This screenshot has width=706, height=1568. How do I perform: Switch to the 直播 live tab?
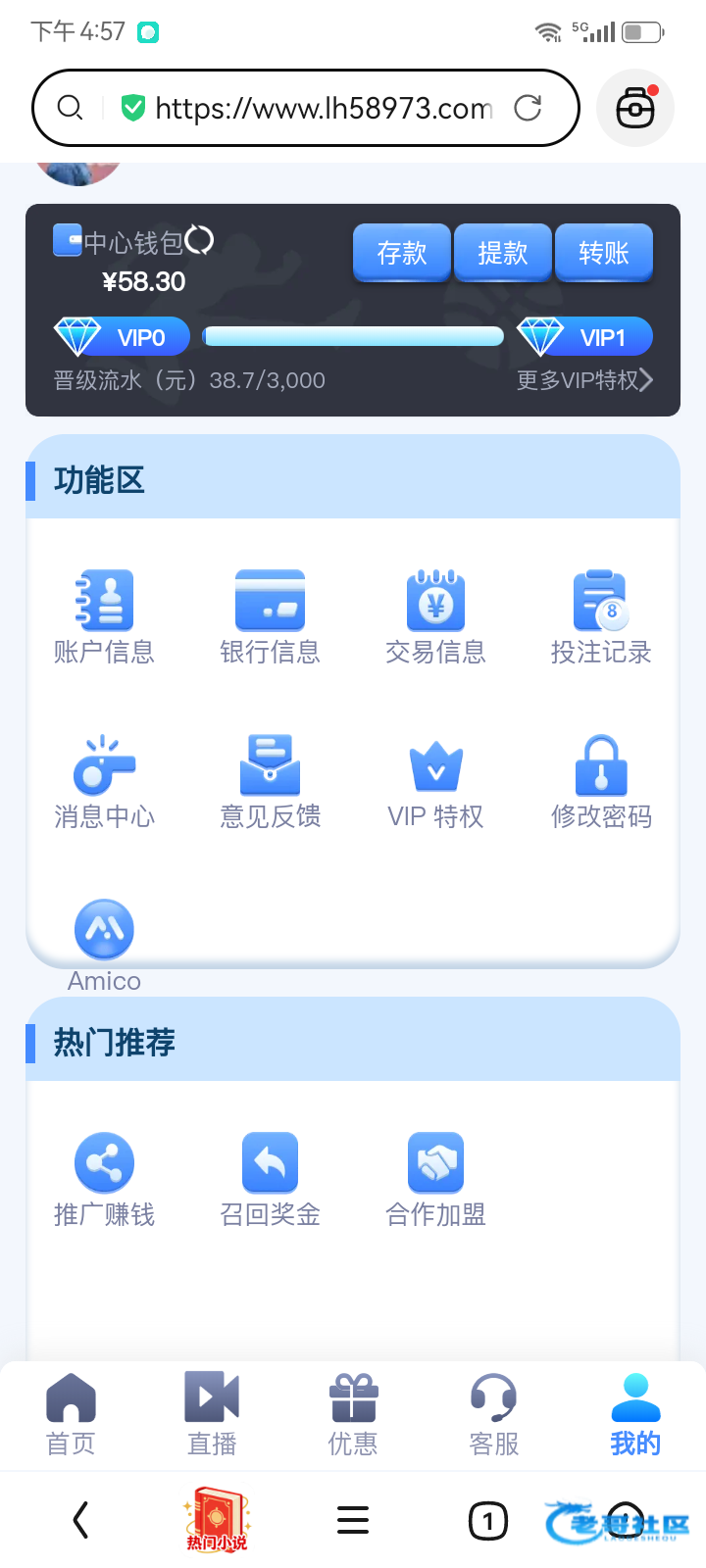212,1414
